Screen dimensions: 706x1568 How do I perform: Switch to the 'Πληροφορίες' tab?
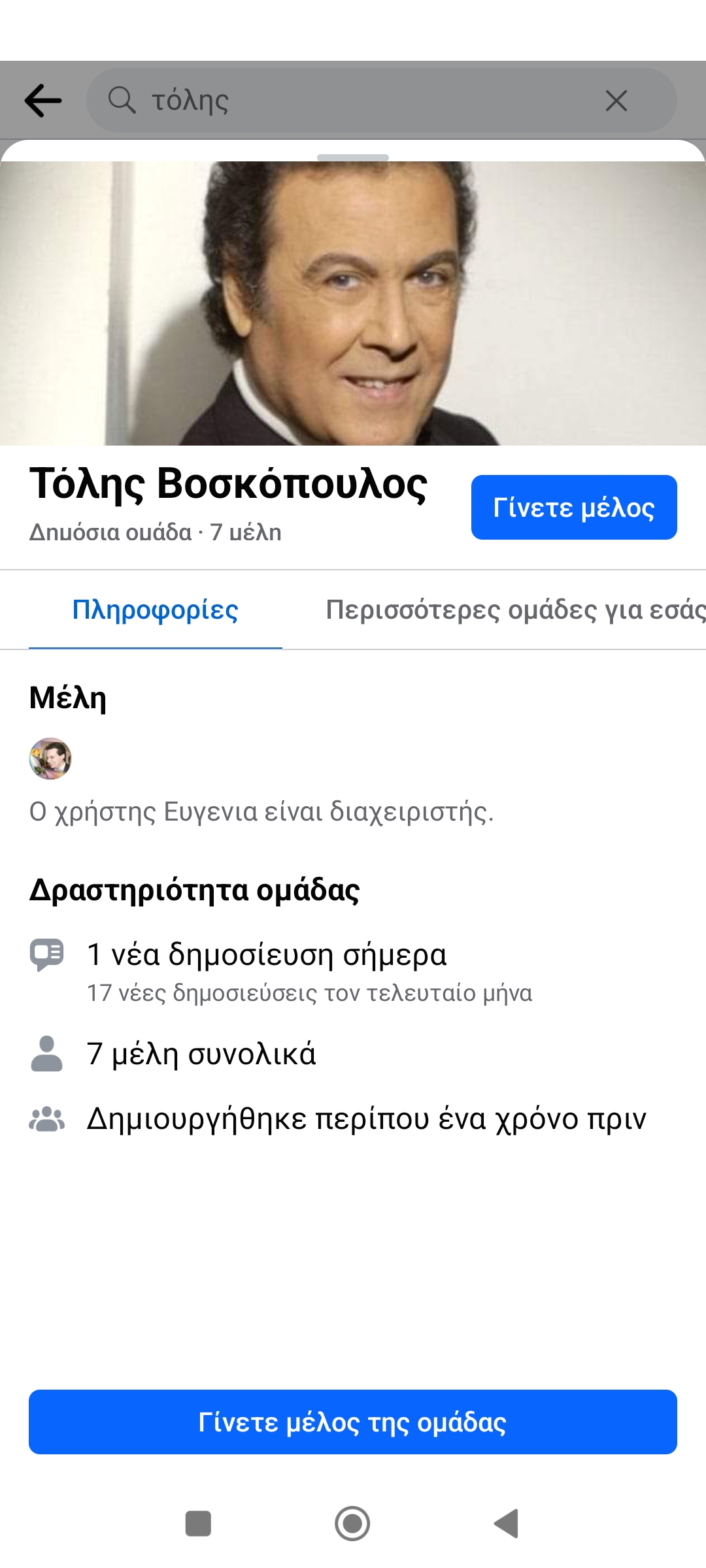pos(156,610)
